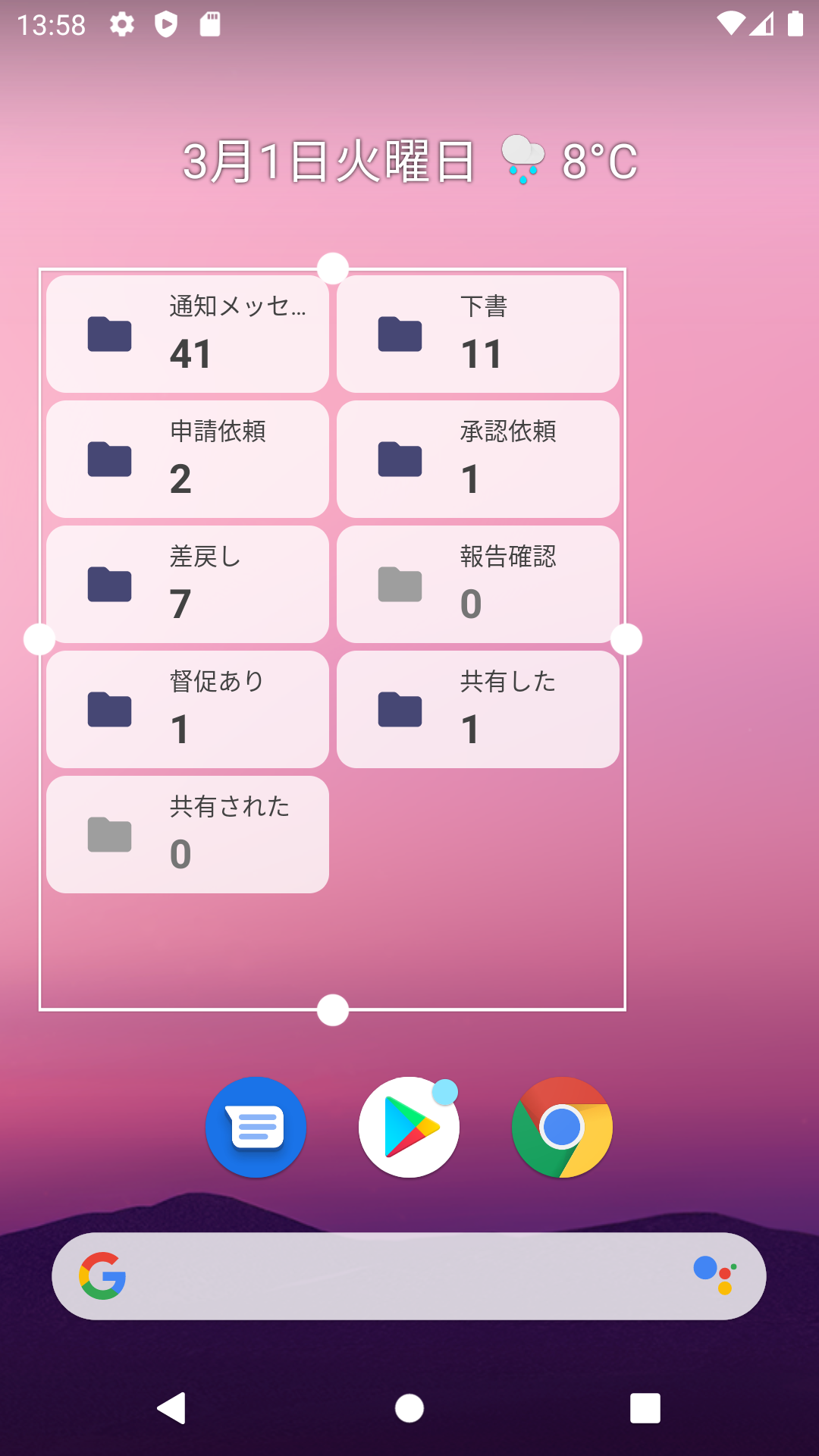The width and height of the screenshot is (819, 1456).
Task: Tap the Google search bar
Action: 394,1276
